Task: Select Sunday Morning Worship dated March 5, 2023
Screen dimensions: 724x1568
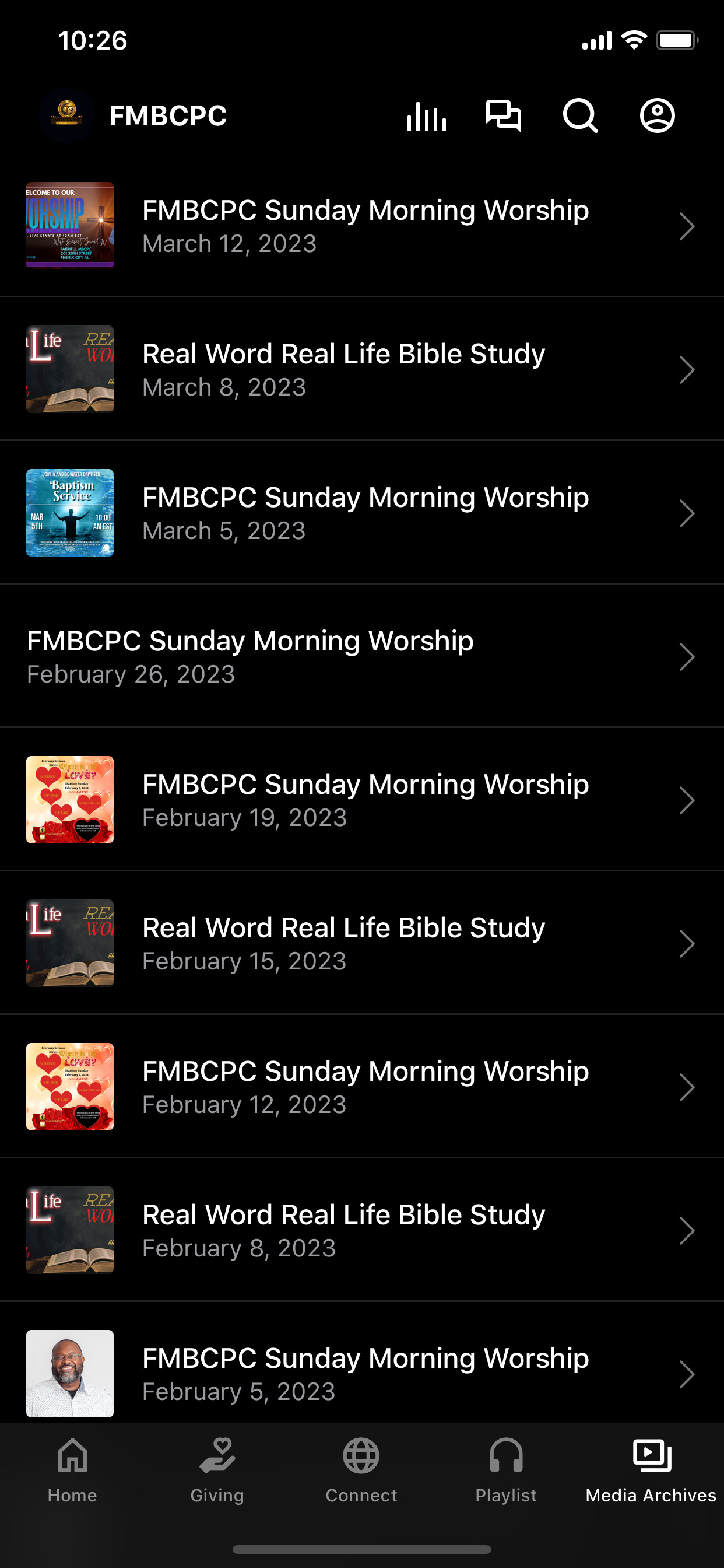Action: click(362, 513)
